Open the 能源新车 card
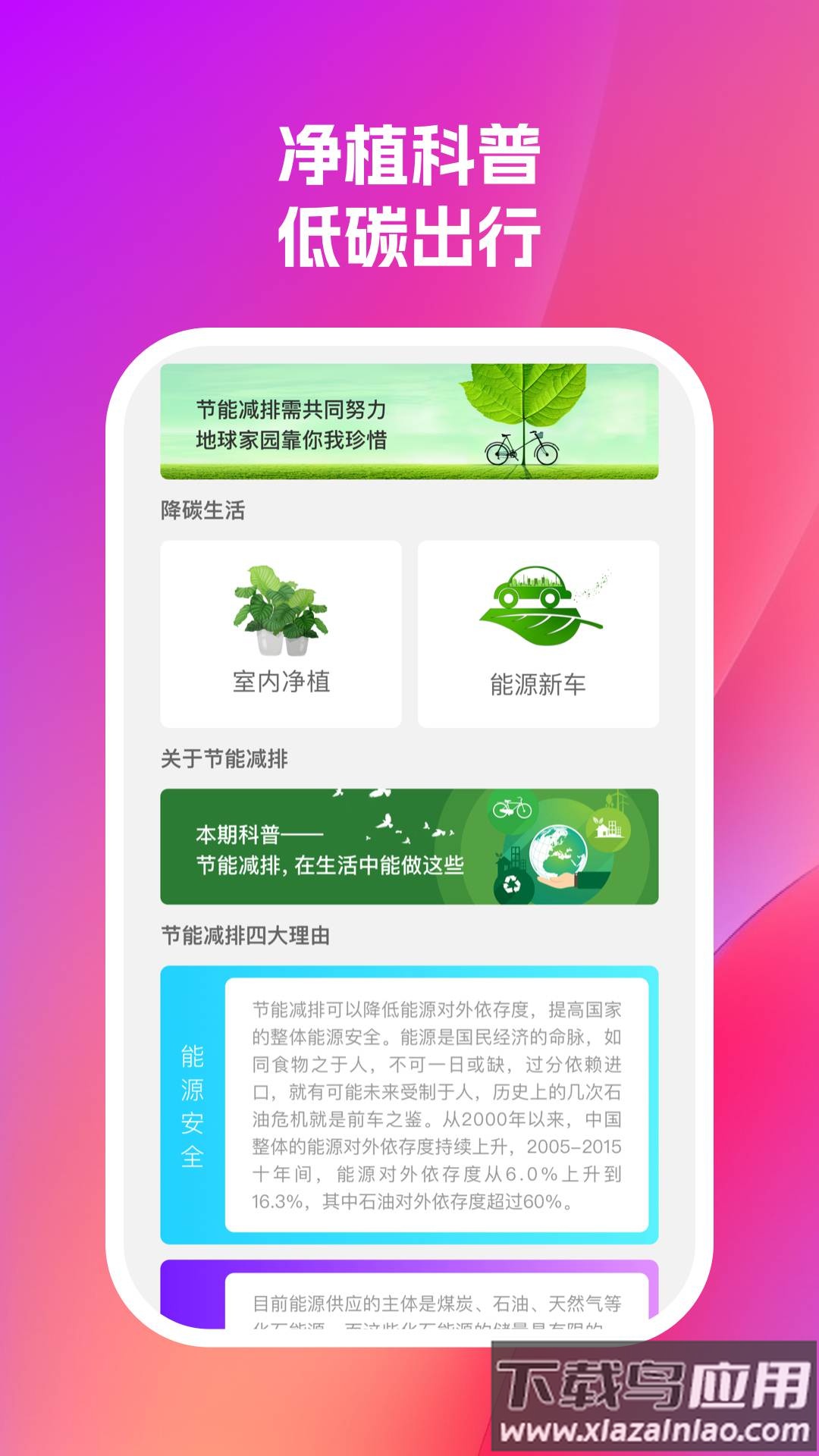This screenshot has width=819, height=1456. 538,633
